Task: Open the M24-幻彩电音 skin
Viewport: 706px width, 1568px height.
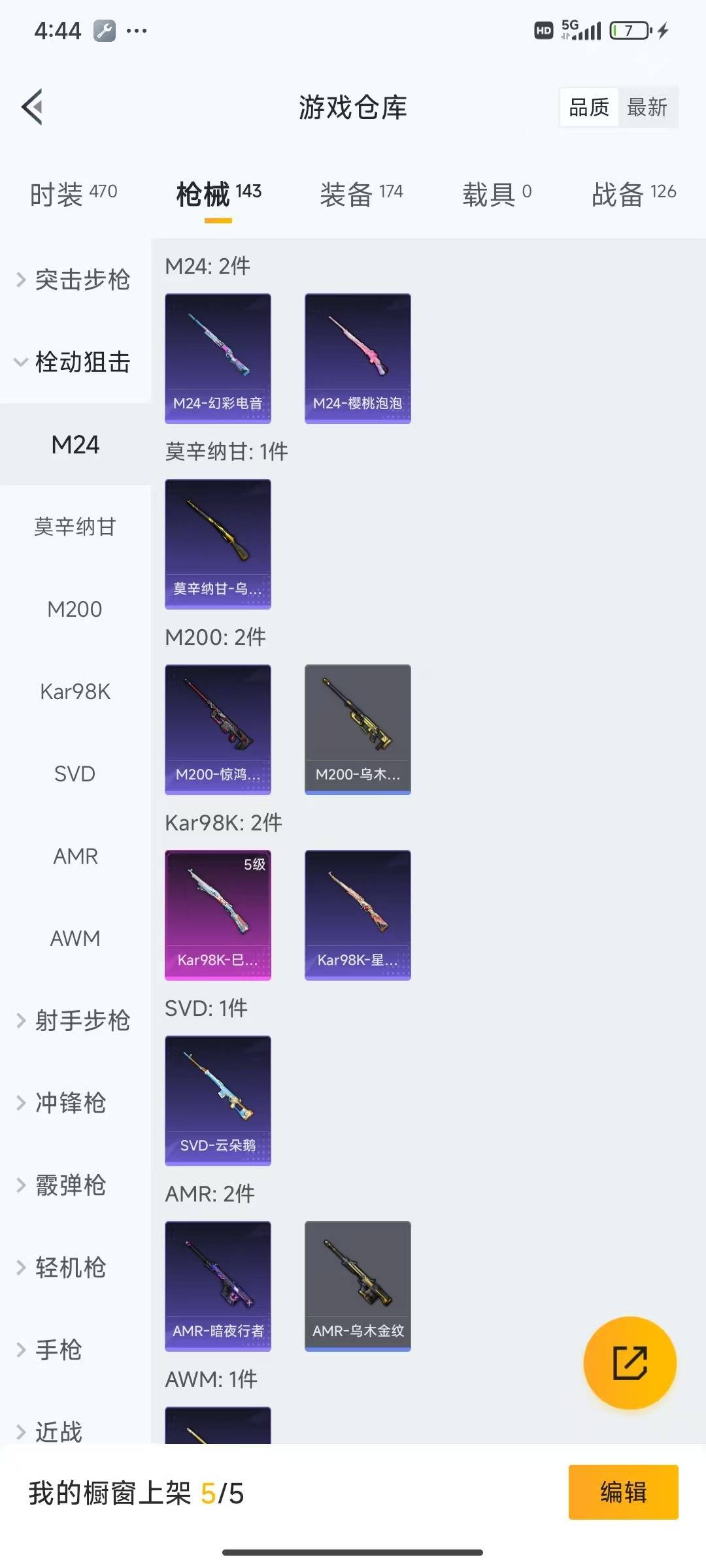Action: (218, 358)
